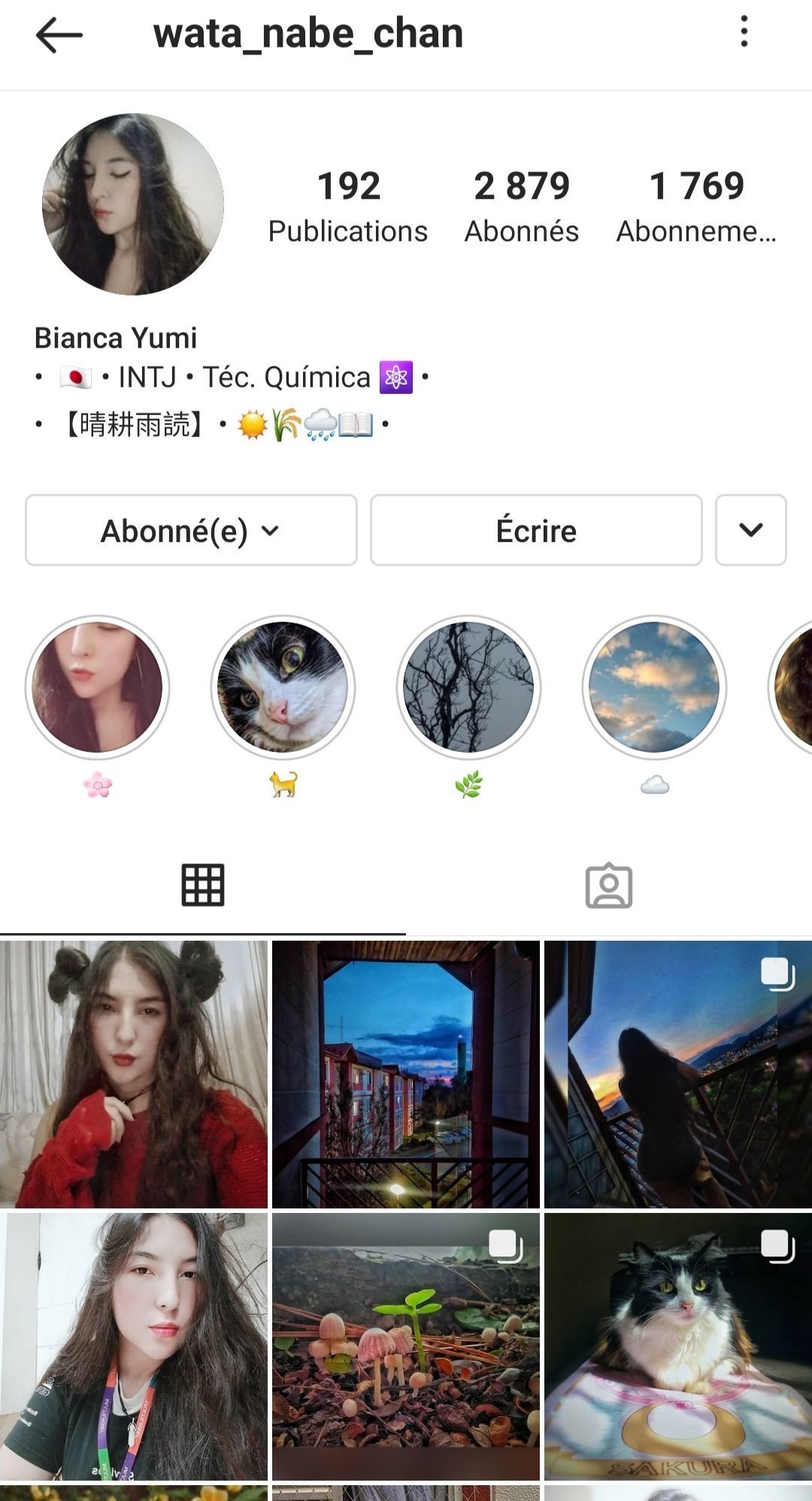Open the cat on Sakura cloth post
Image resolution: width=812 pixels, height=1501 pixels.
pyautogui.click(x=678, y=1346)
